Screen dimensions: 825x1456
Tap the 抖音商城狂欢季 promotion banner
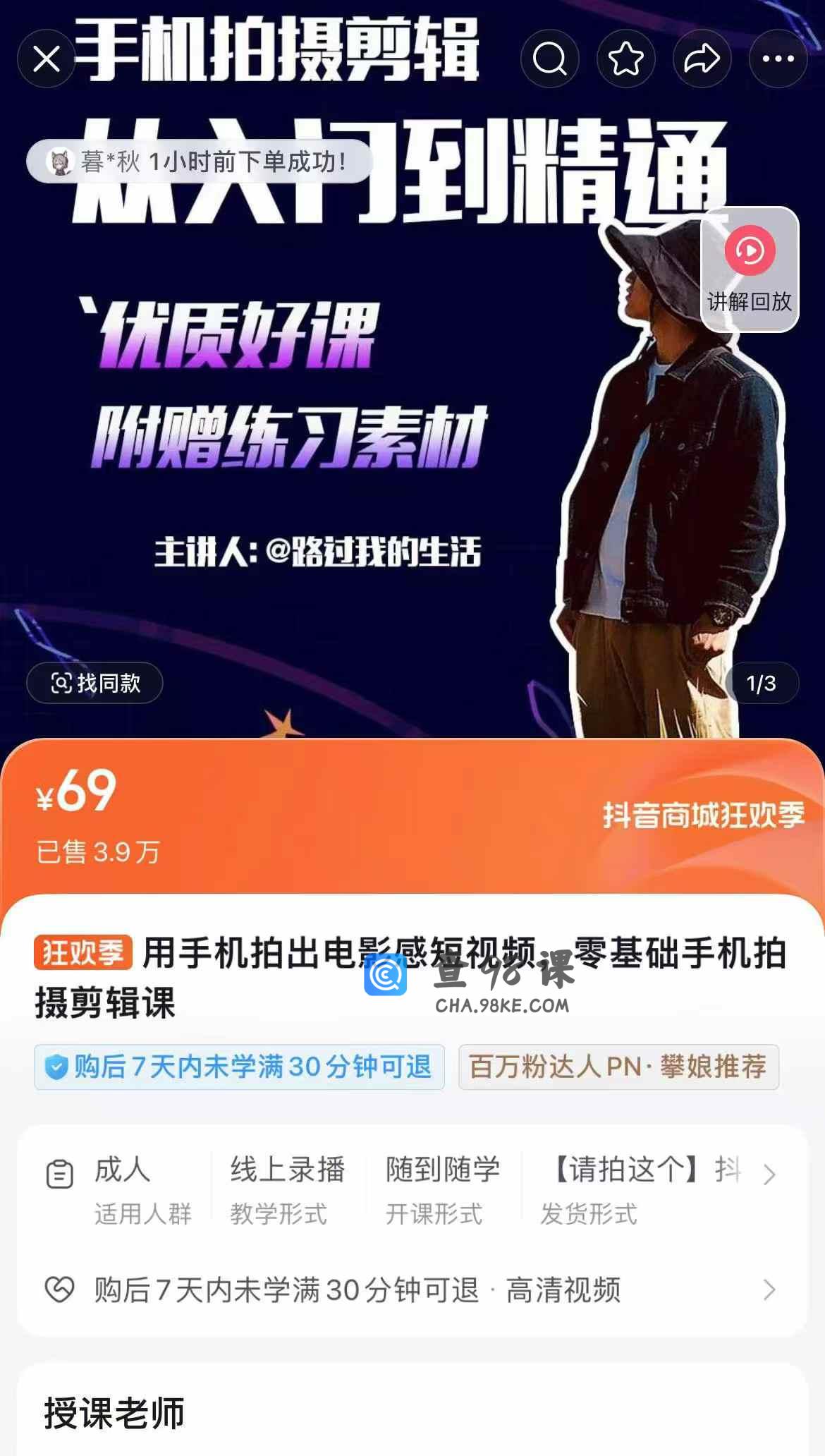point(703,815)
